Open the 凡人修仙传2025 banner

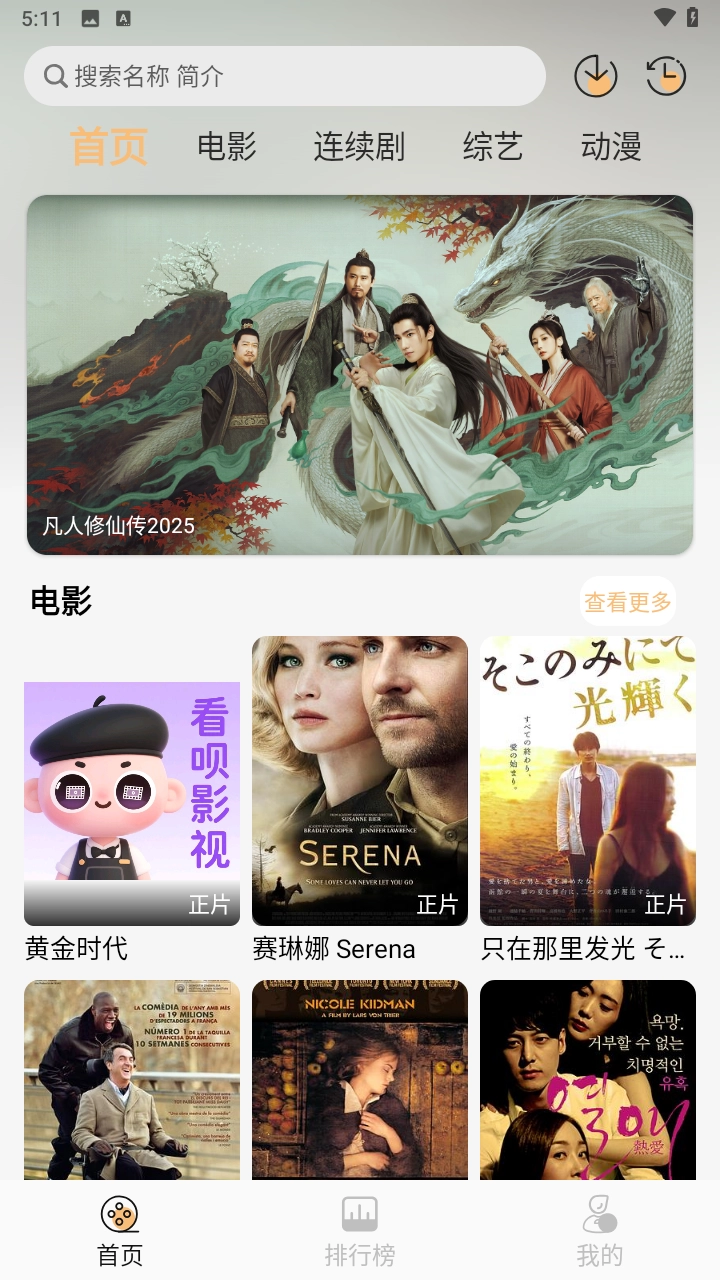[x=360, y=375]
